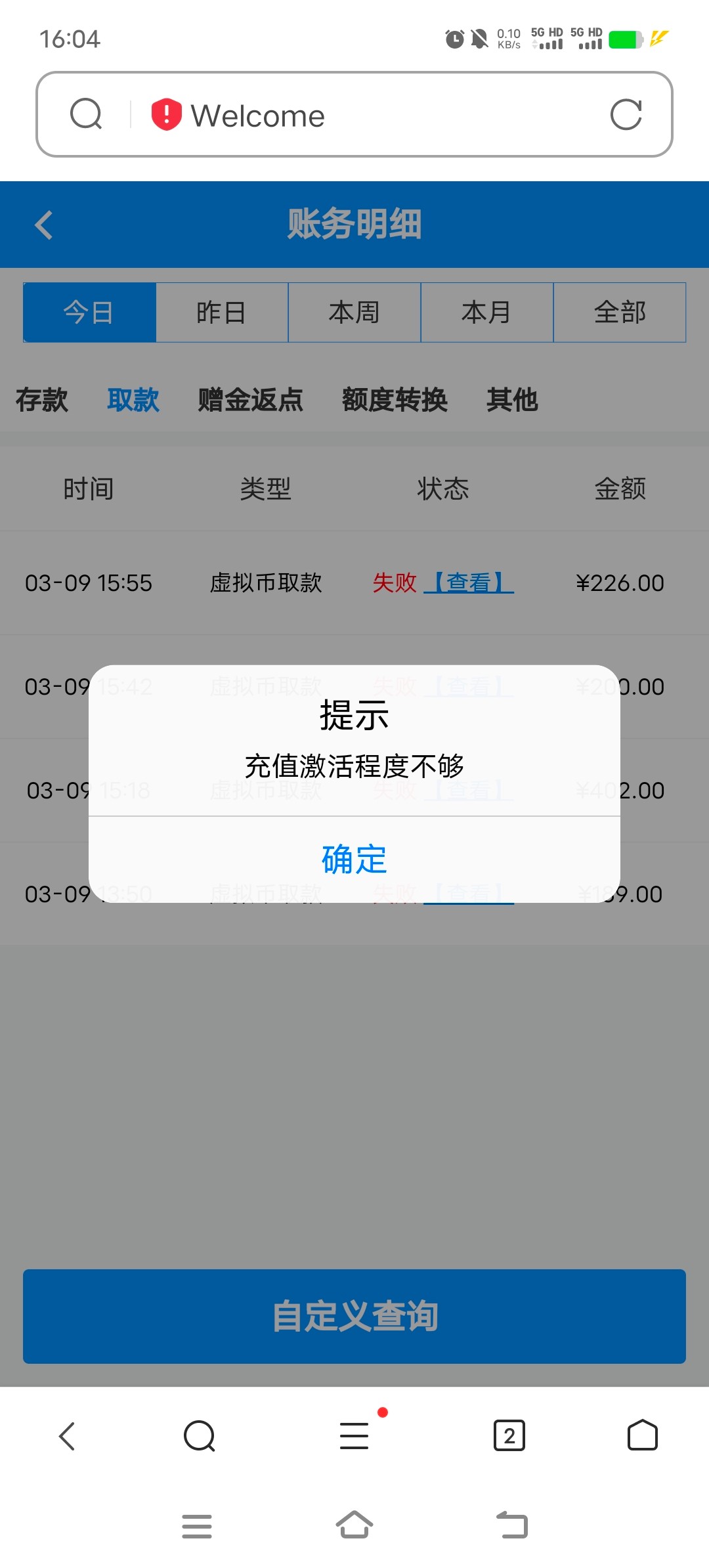This screenshot has height=1568, width=709.
Task: Tap the 自定义查询 button at bottom
Action: pyautogui.click(x=354, y=1317)
